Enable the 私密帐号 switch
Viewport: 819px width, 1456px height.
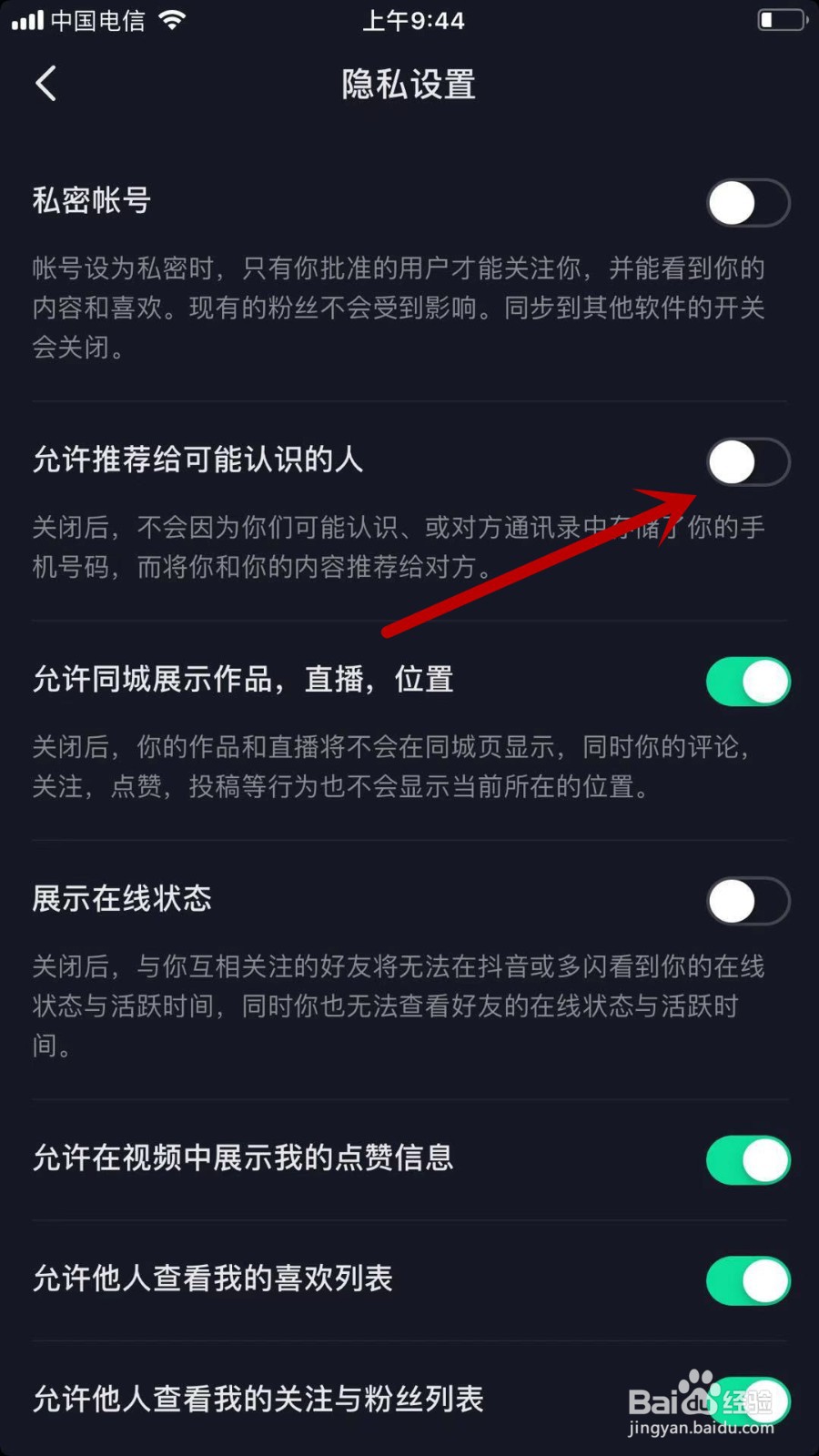[748, 202]
